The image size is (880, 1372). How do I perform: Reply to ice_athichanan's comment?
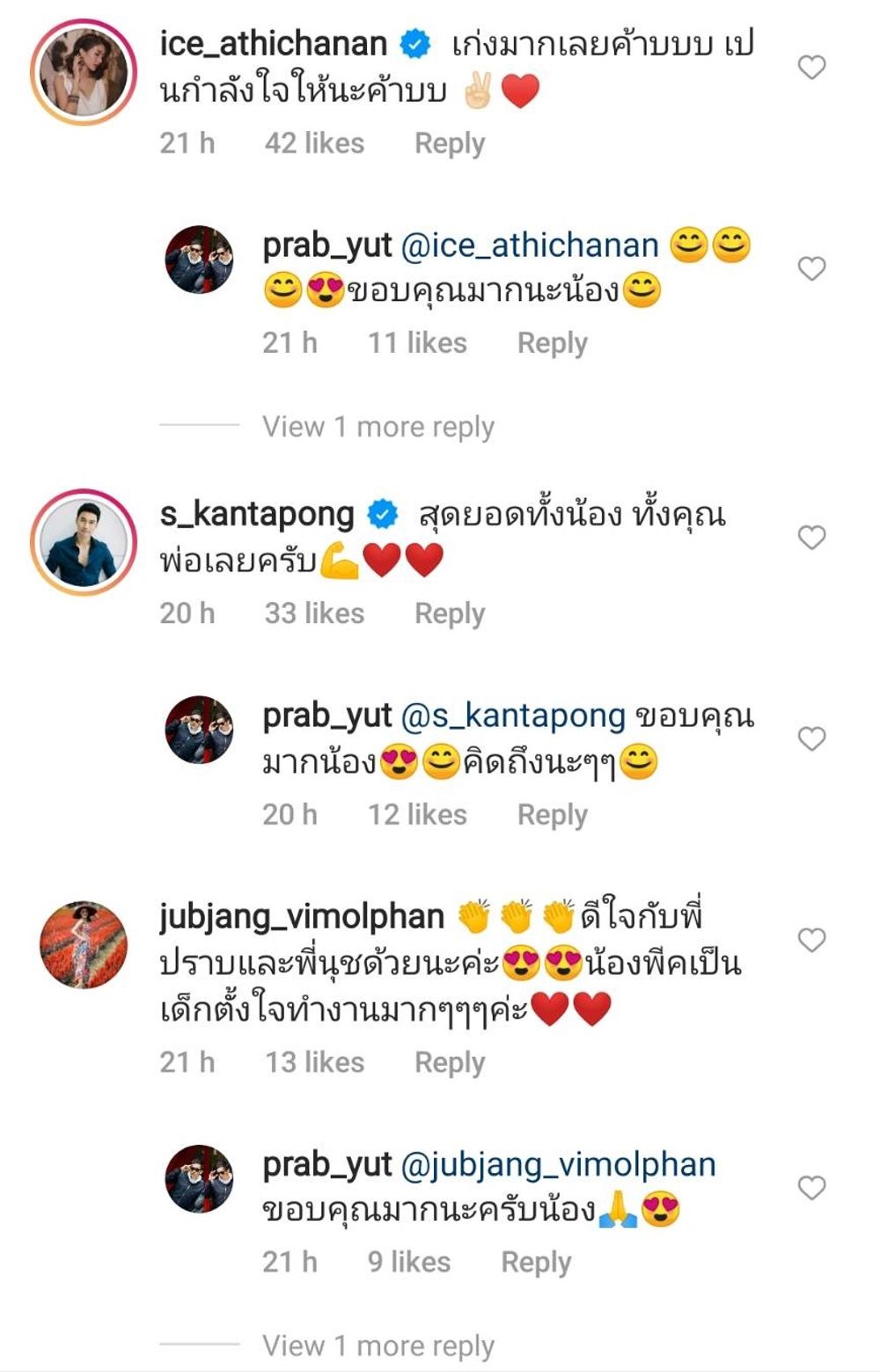tap(450, 143)
